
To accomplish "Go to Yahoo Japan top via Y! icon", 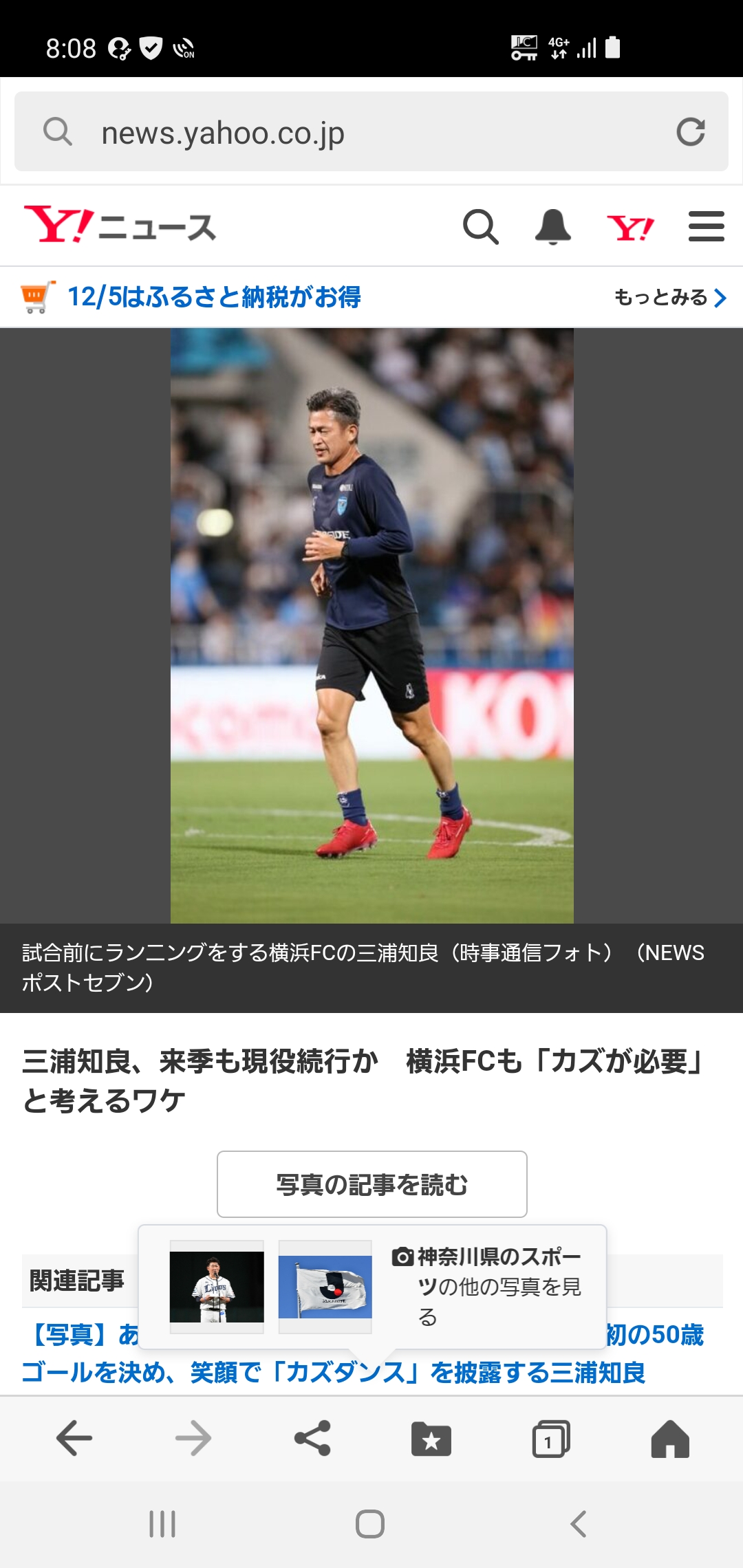I will pos(630,228).
